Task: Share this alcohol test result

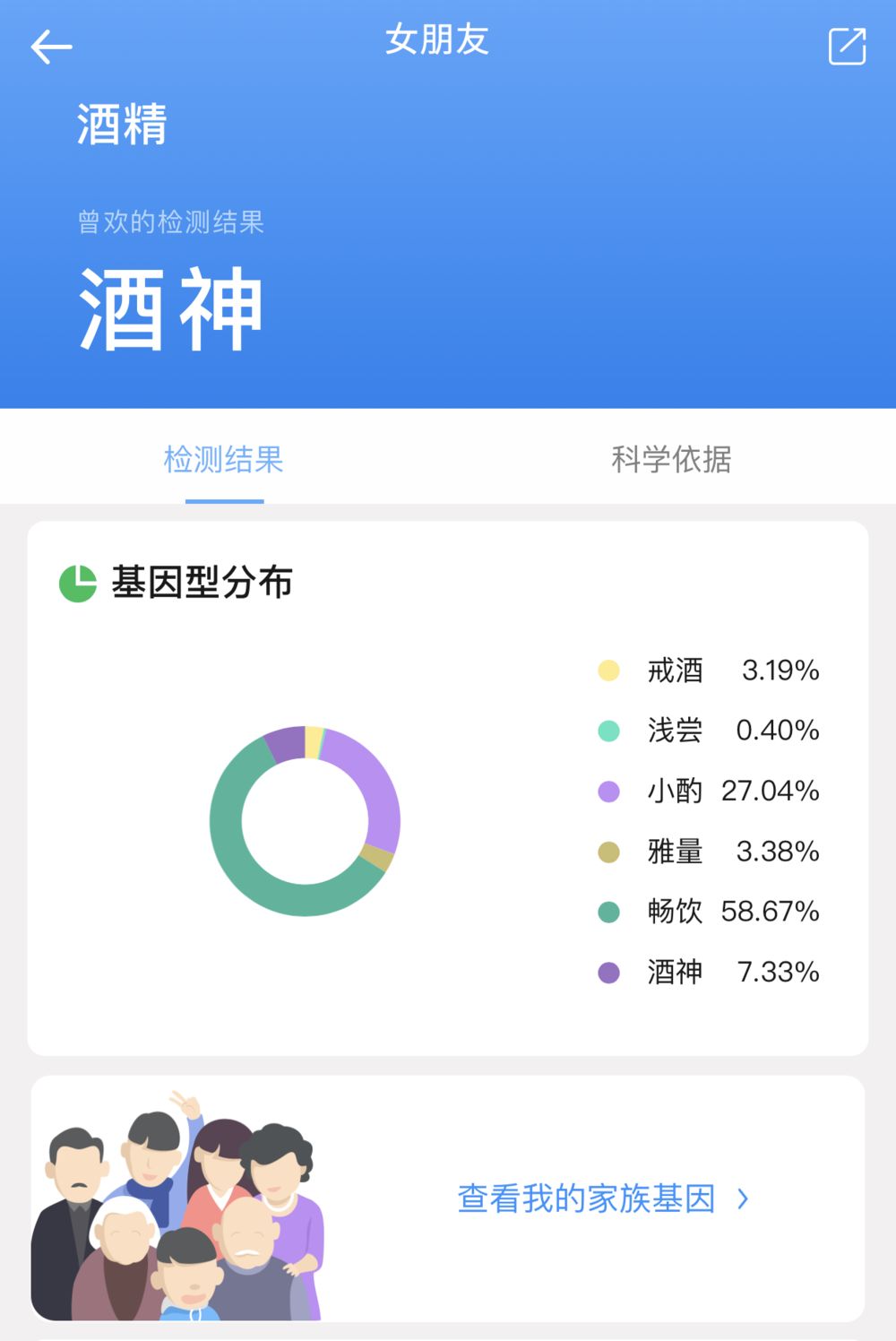Action: (847, 47)
